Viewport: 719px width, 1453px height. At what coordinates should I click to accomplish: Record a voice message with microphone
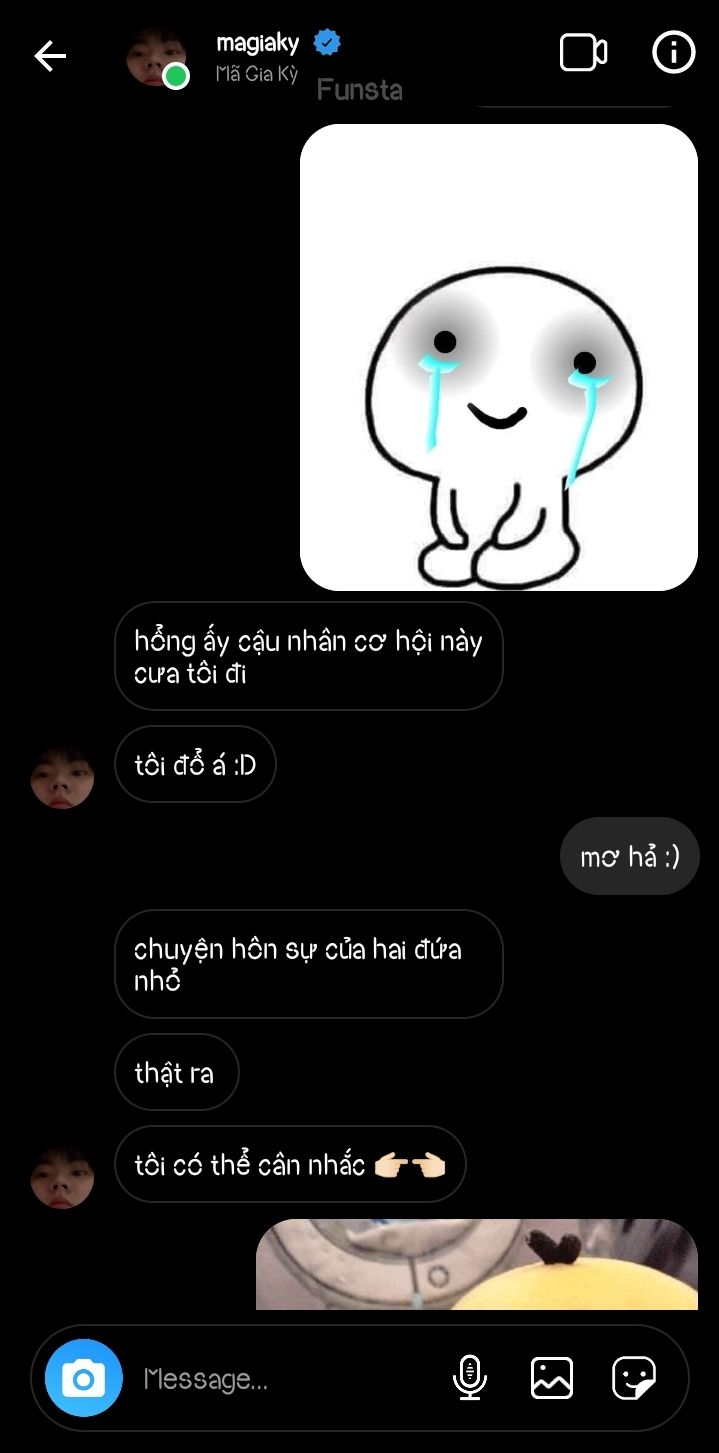click(x=469, y=1378)
